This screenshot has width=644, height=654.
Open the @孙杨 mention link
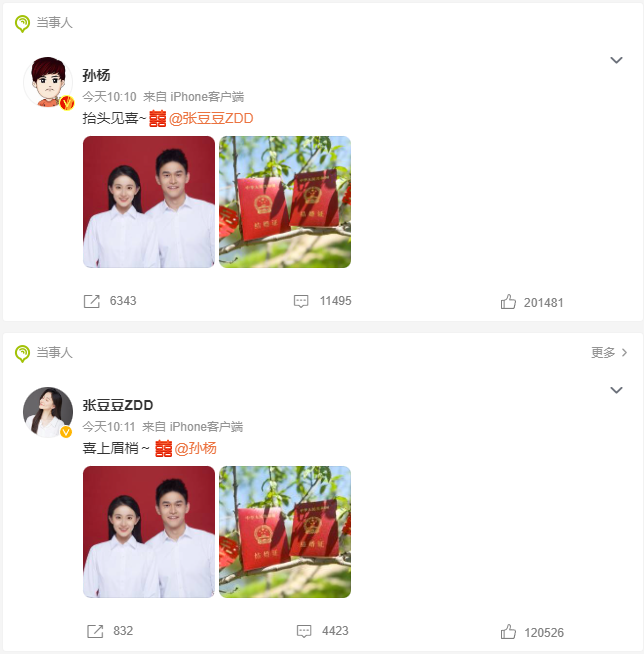pyautogui.click(x=196, y=448)
